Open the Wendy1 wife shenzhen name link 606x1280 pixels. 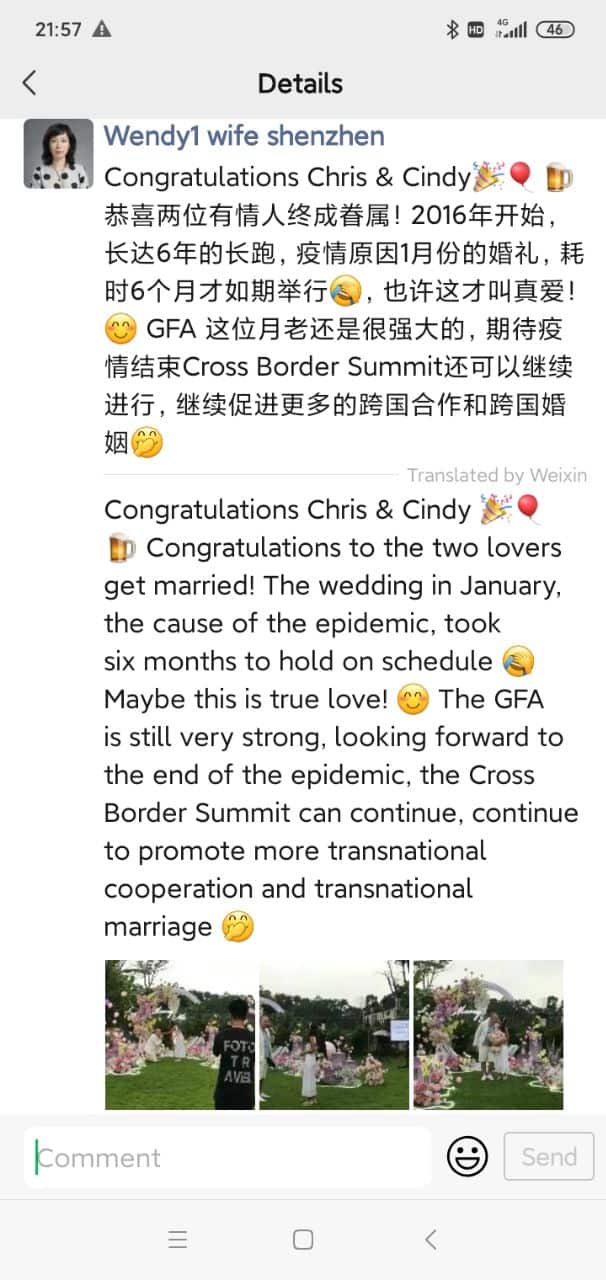(244, 136)
